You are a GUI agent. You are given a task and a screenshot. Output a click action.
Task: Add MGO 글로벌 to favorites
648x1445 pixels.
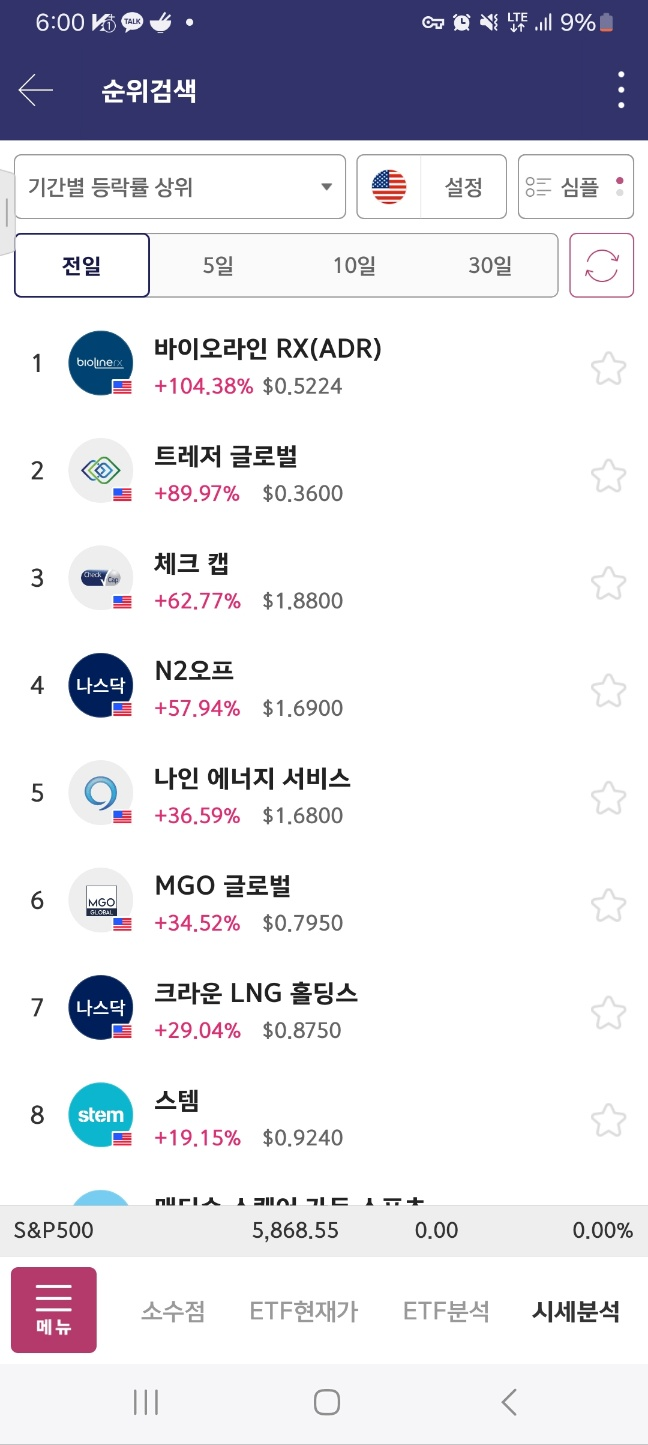[x=608, y=905]
